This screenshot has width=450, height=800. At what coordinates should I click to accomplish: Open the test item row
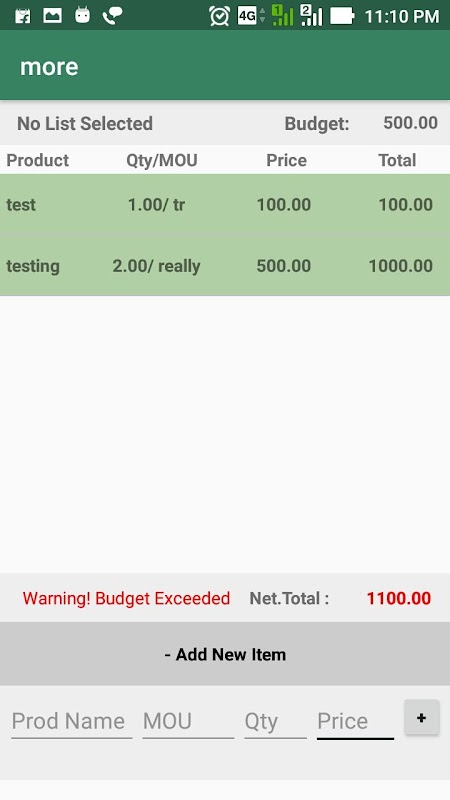225,205
